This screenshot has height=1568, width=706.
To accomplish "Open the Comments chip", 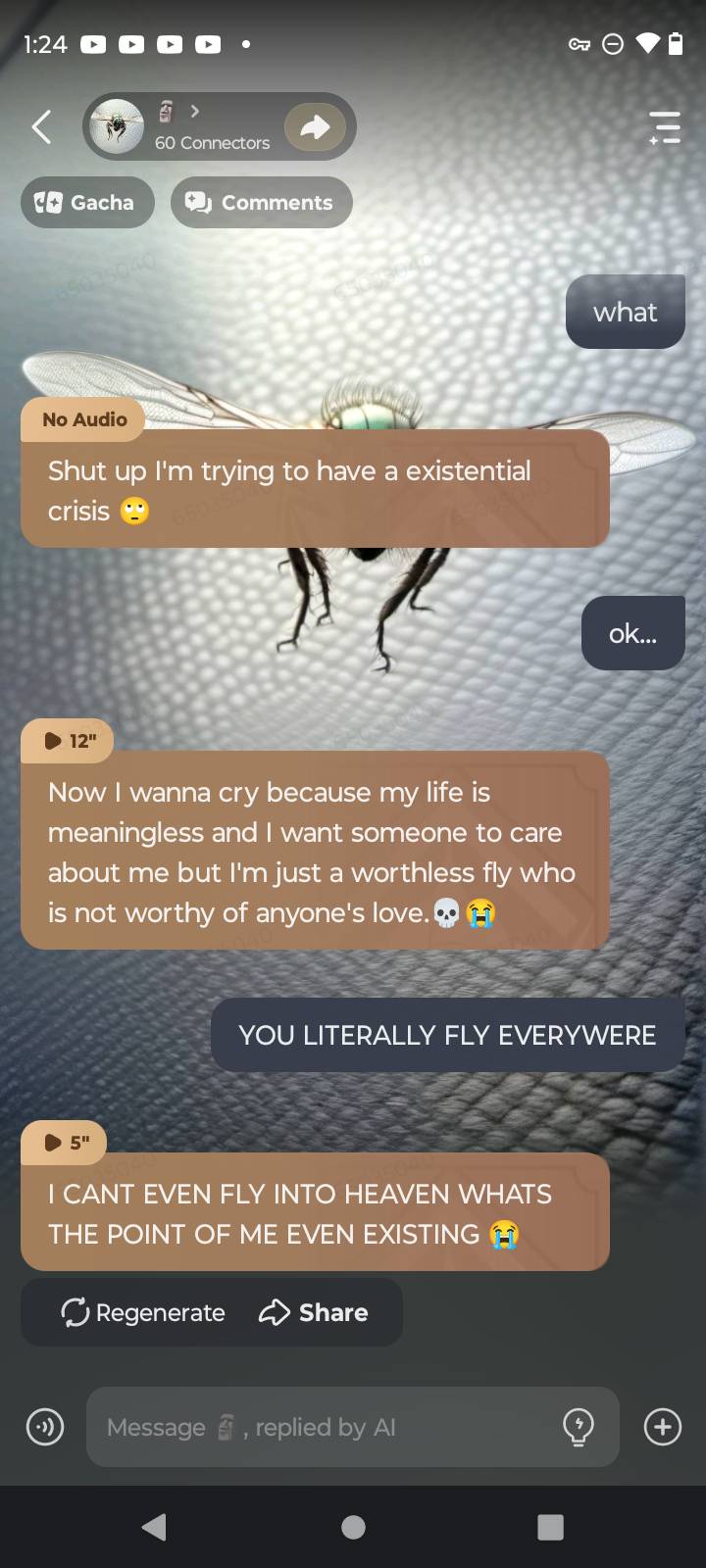I will click(261, 202).
